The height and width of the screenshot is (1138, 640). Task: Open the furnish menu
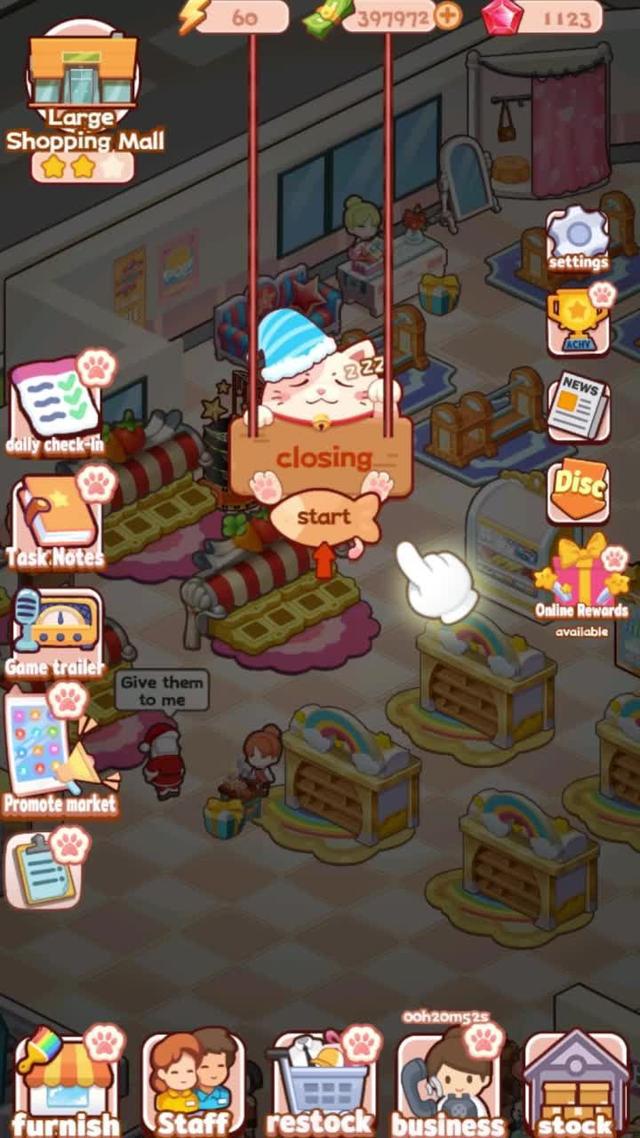click(65, 1085)
